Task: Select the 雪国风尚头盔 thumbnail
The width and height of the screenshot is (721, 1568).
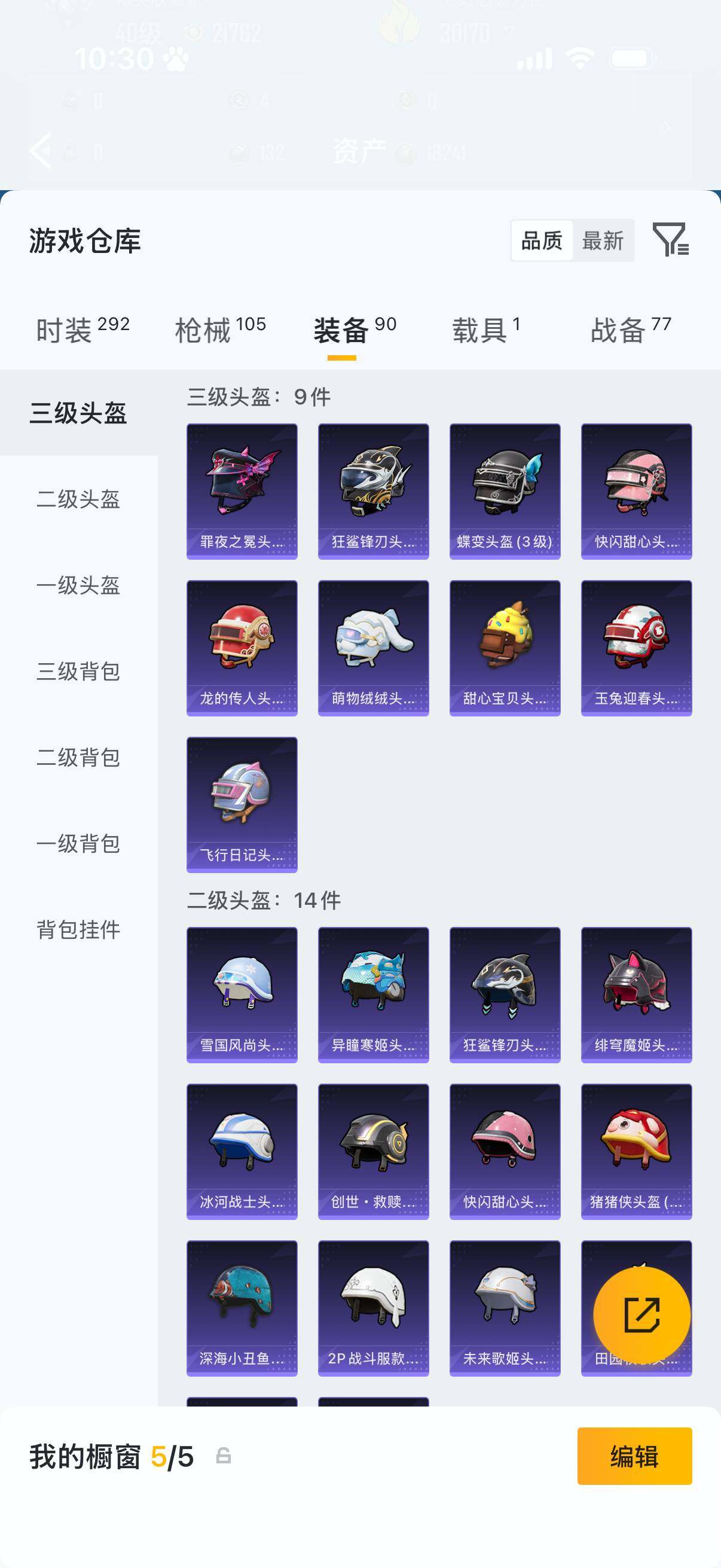Action: pyautogui.click(x=242, y=993)
